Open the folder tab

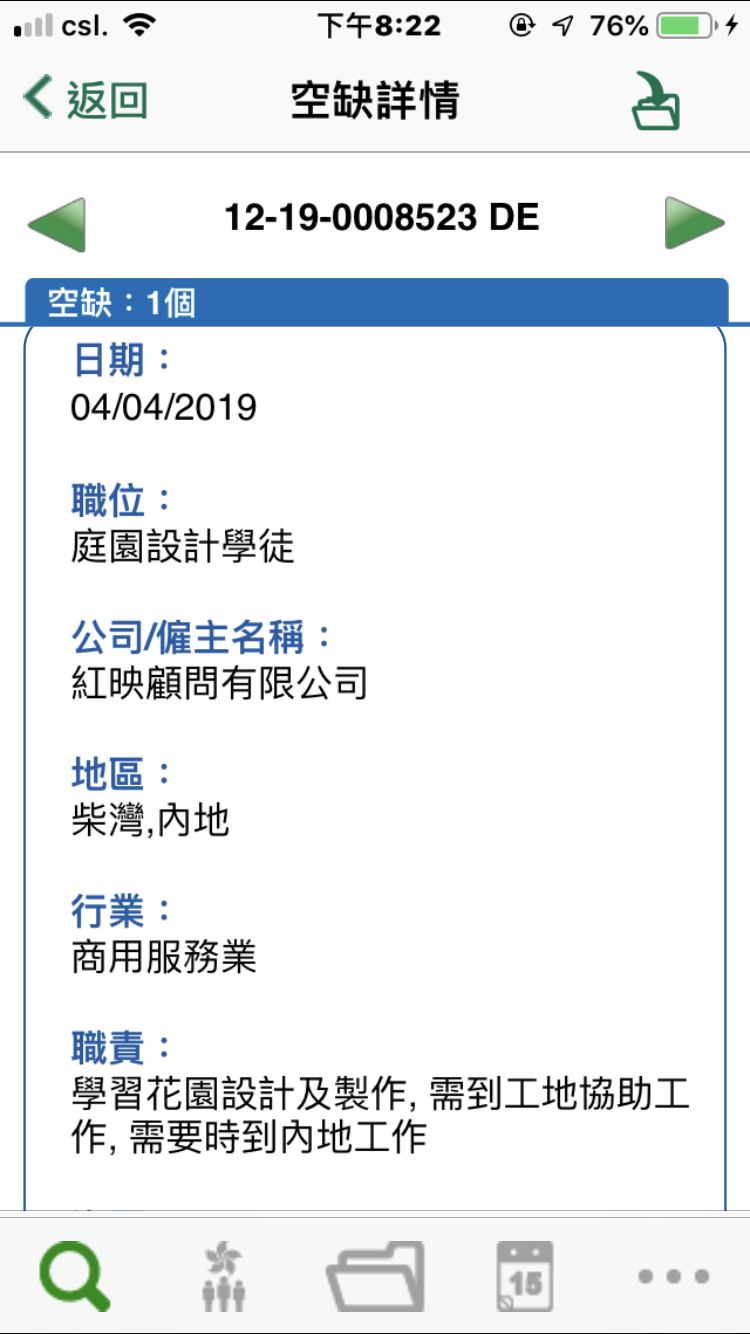(x=375, y=1277)
